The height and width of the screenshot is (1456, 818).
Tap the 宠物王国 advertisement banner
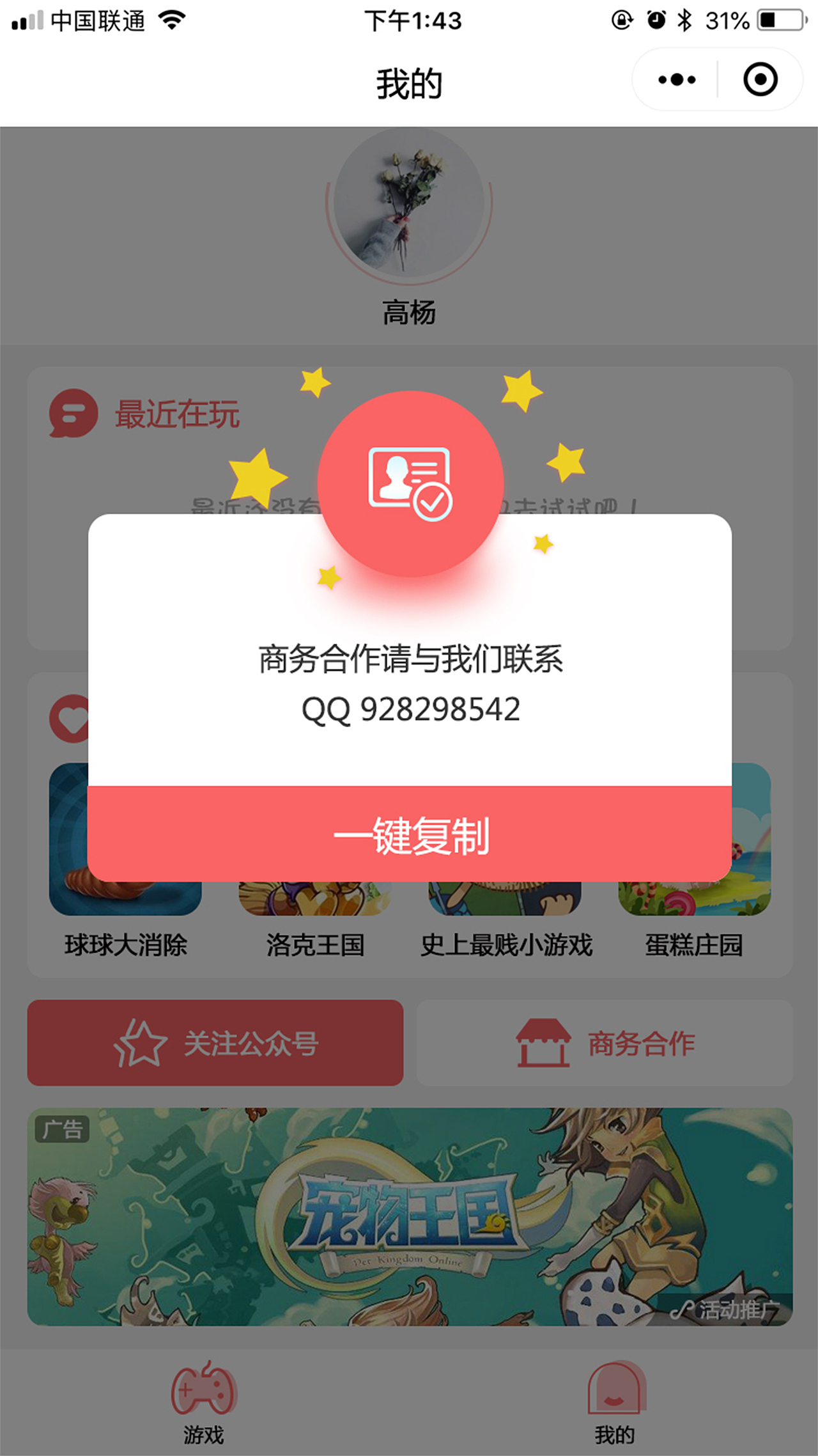tap(409, 1221)
